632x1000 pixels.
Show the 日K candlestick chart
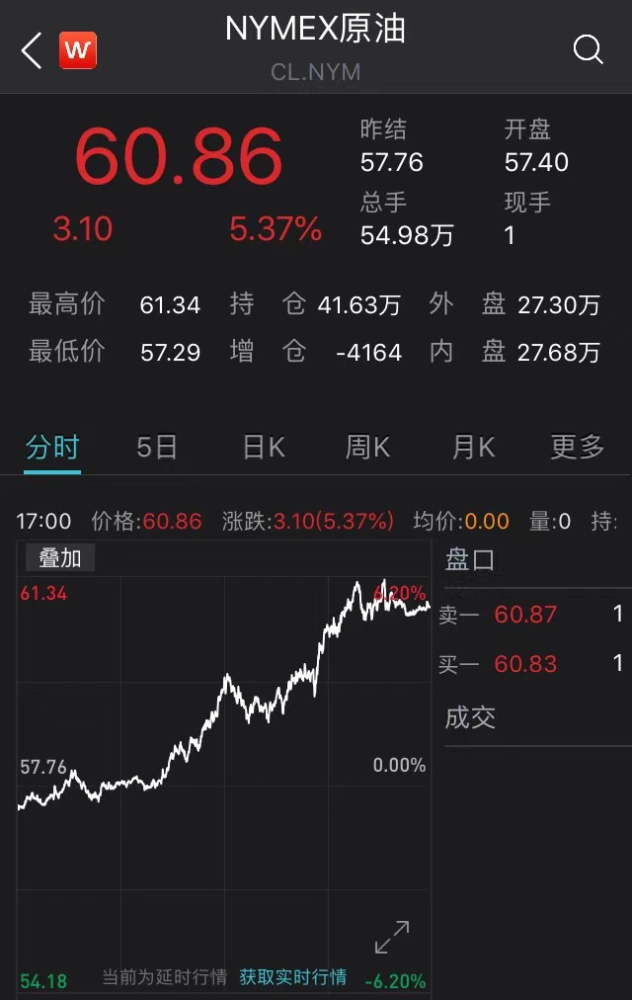(263, 447)
